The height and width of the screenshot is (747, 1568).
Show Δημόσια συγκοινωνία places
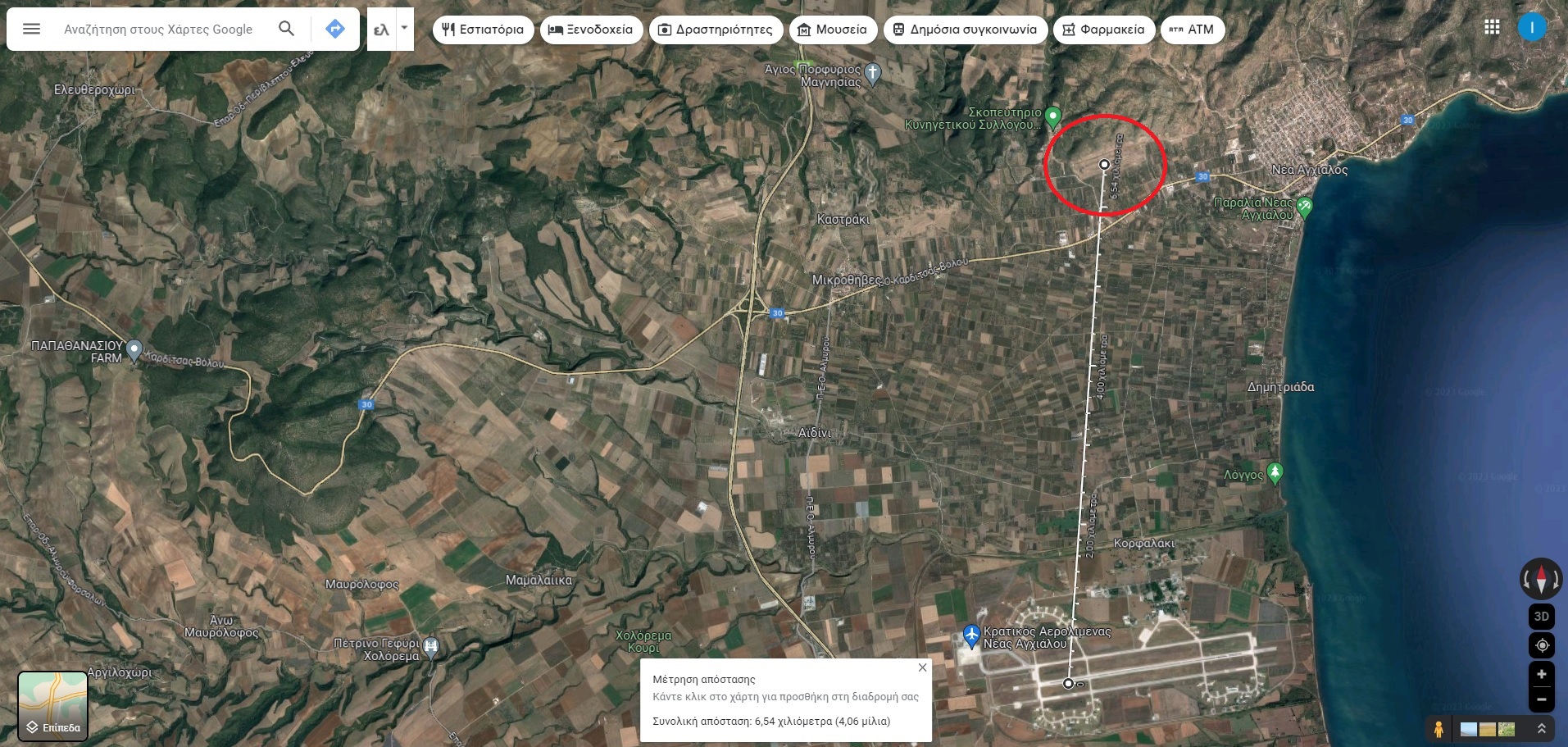coord(965,30)
